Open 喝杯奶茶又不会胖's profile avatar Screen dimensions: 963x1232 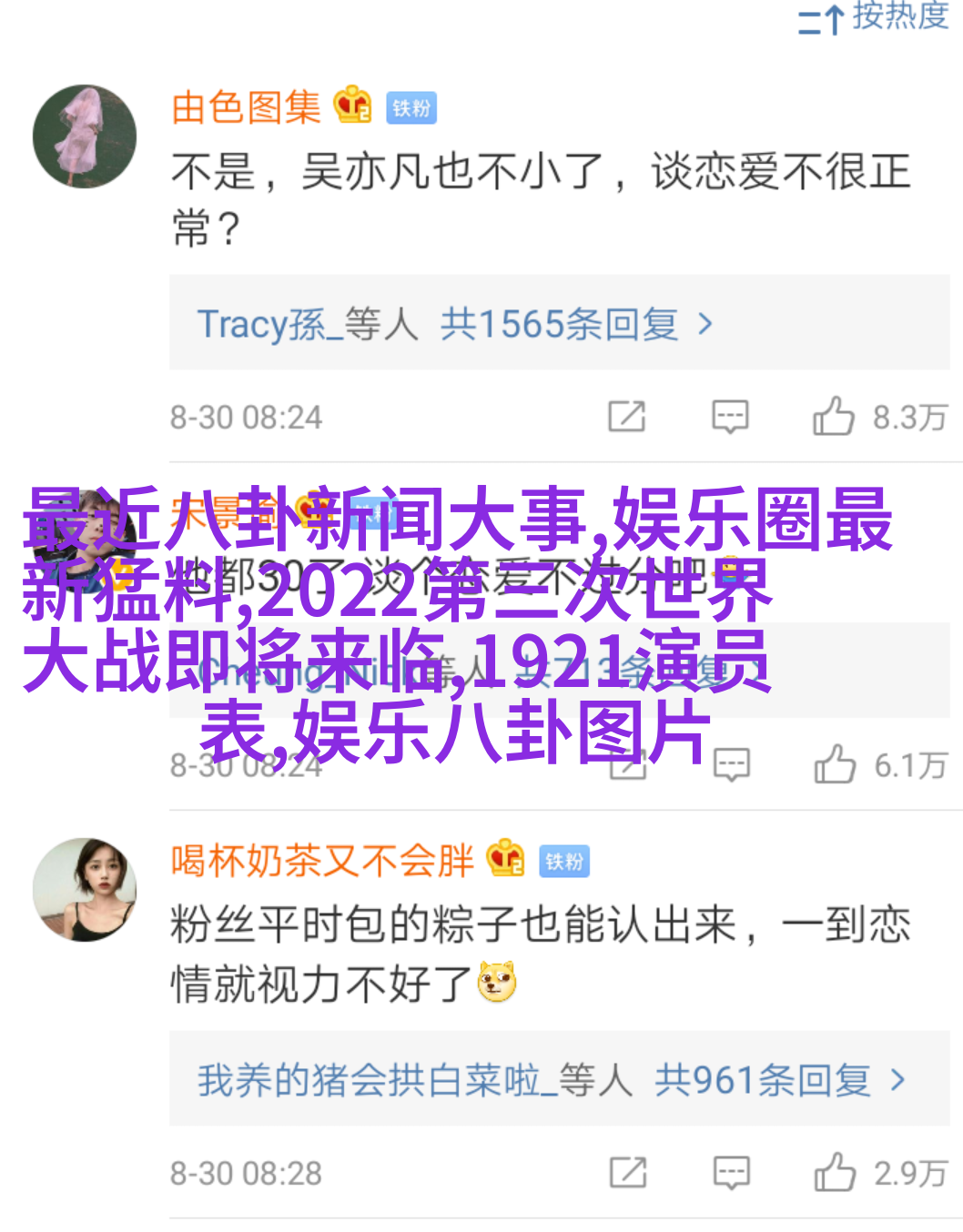[85, 890]
